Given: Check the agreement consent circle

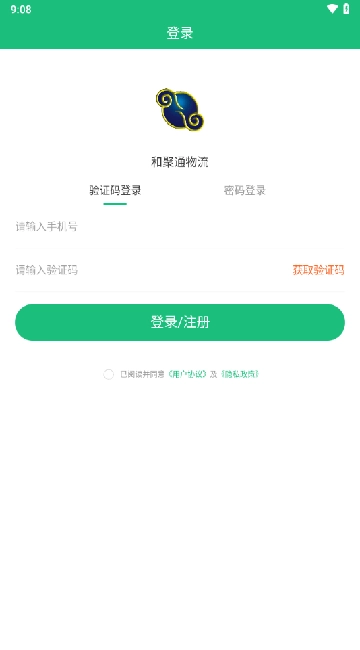Looking at the screenshot, I should click(x=108, y=374).
